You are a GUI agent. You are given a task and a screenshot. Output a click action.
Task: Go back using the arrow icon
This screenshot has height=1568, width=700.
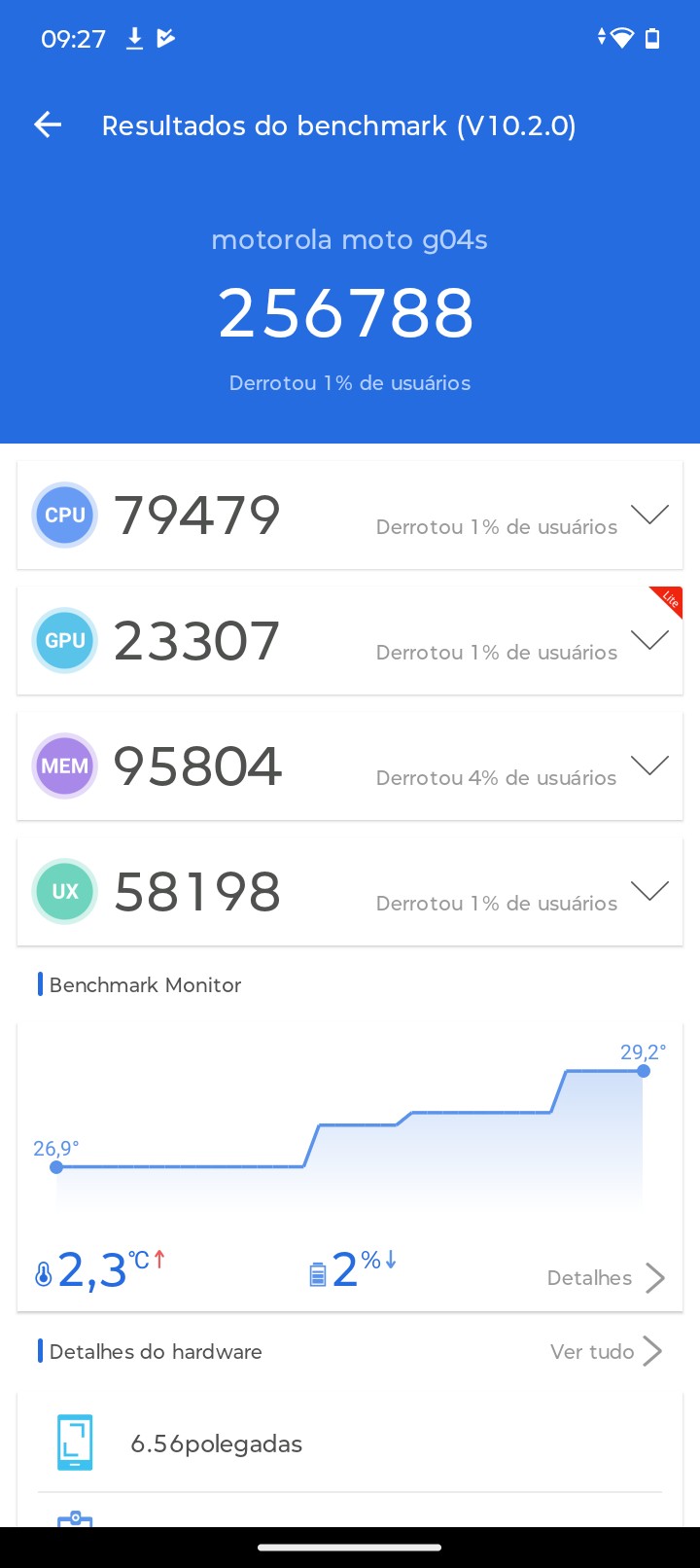click(x=48, y=125)
